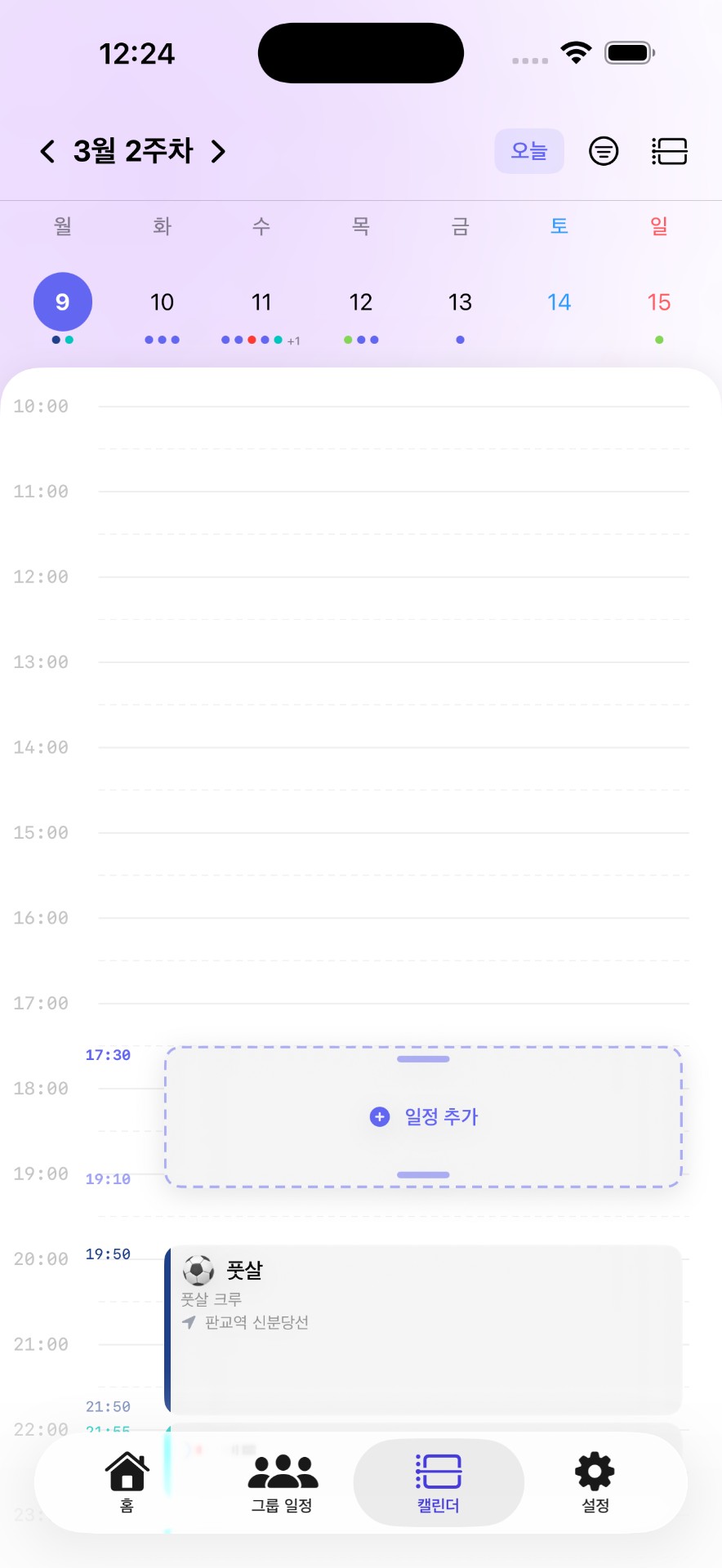This screenshot has width=722, height=1568.
Task: Switch calendar view layout icon
Action: coord(670,151)
